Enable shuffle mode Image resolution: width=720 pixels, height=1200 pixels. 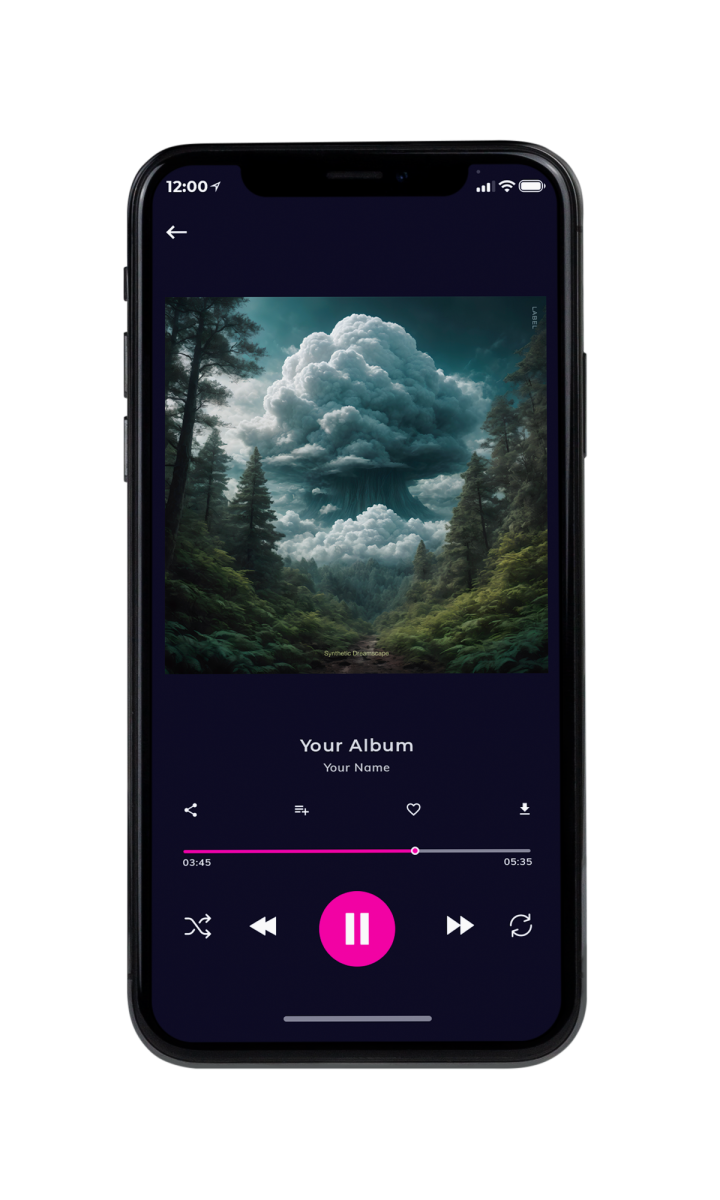[x=198, y=927]
